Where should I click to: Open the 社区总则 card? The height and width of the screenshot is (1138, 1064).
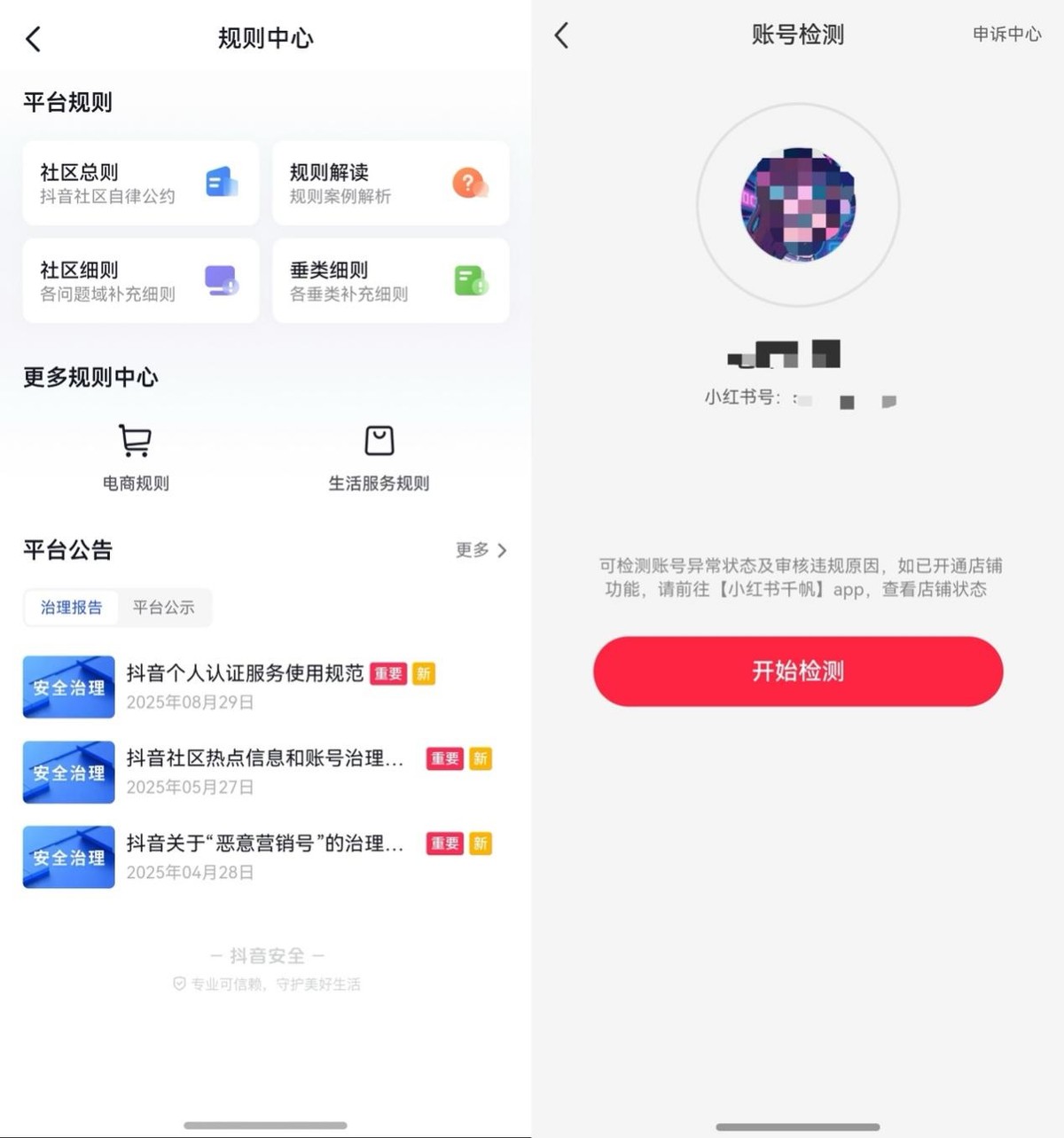[x=141, y=183]
